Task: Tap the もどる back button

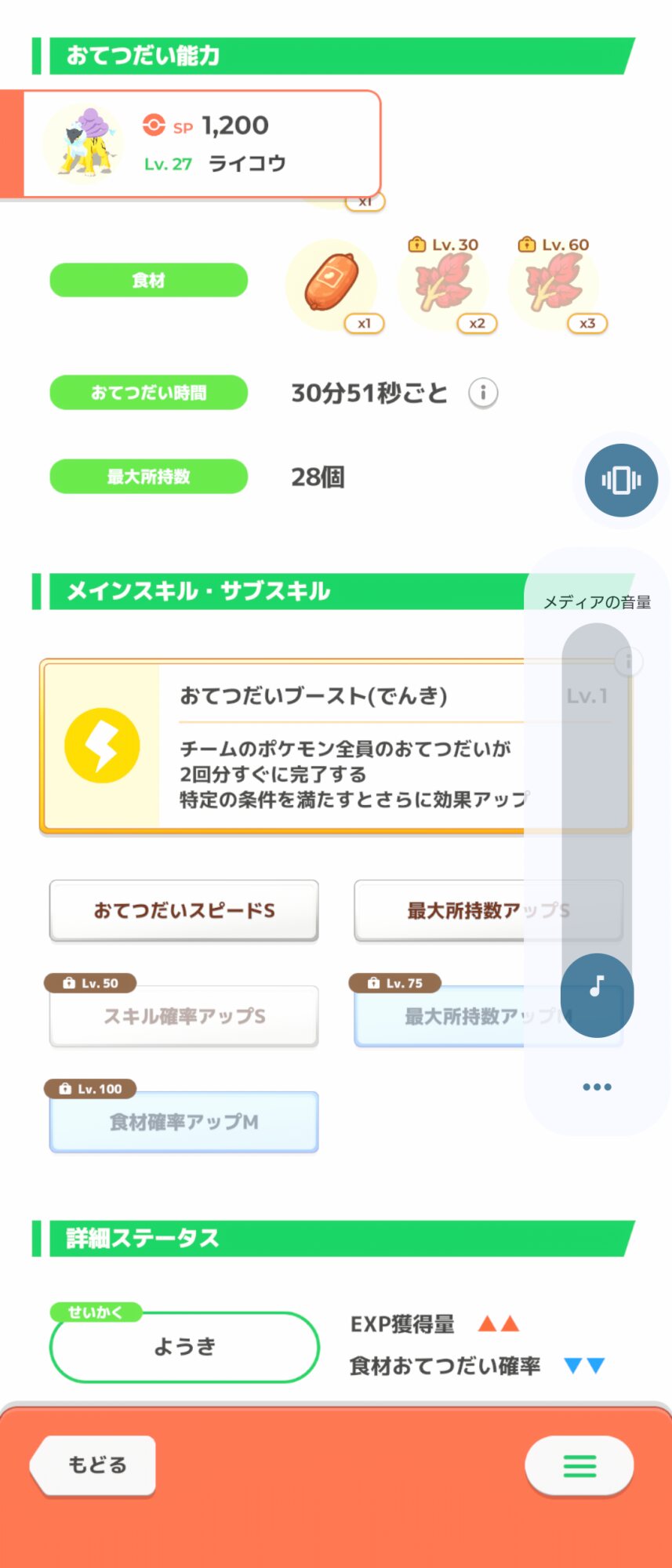Action: pyautogui.click(x=95, y=1465)
